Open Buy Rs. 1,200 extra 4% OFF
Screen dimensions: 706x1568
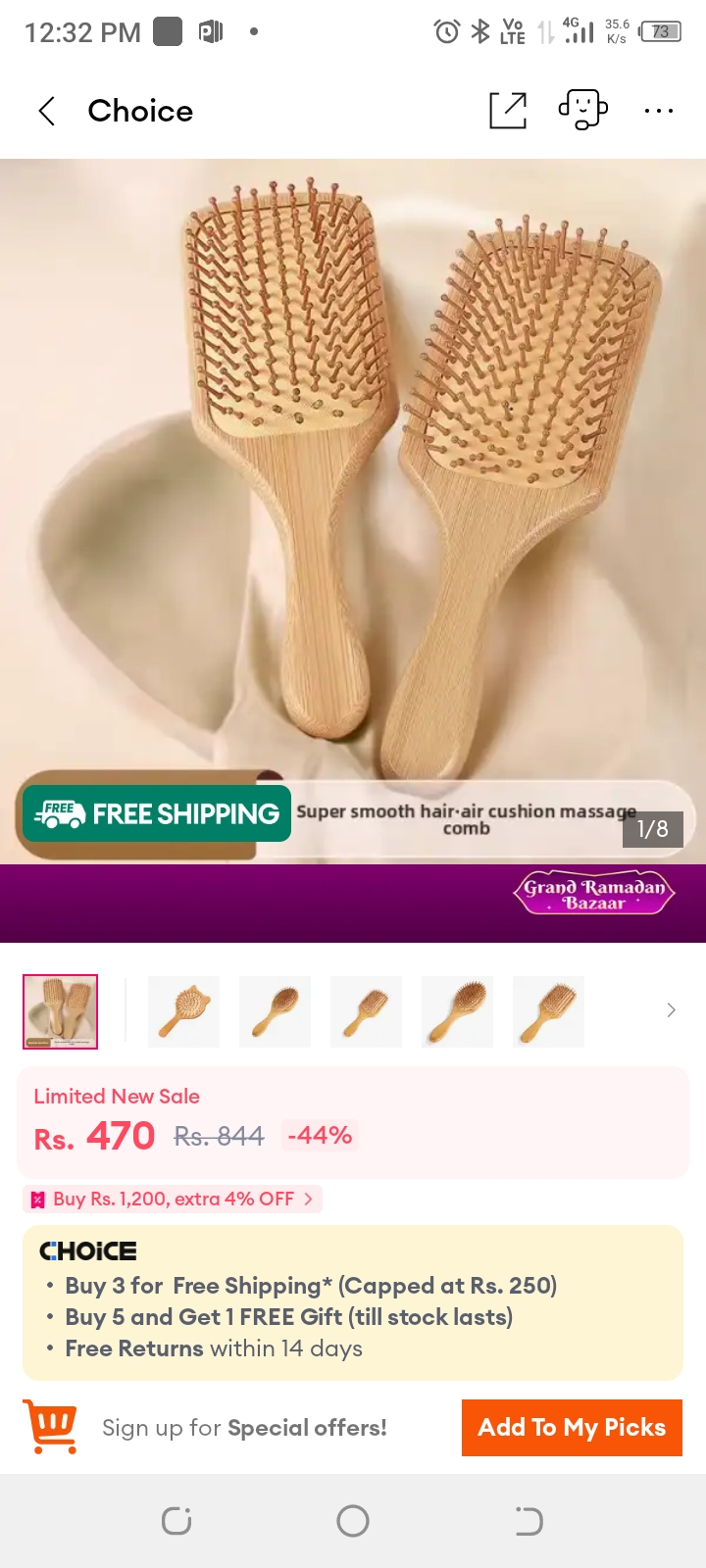[173, 1199]
